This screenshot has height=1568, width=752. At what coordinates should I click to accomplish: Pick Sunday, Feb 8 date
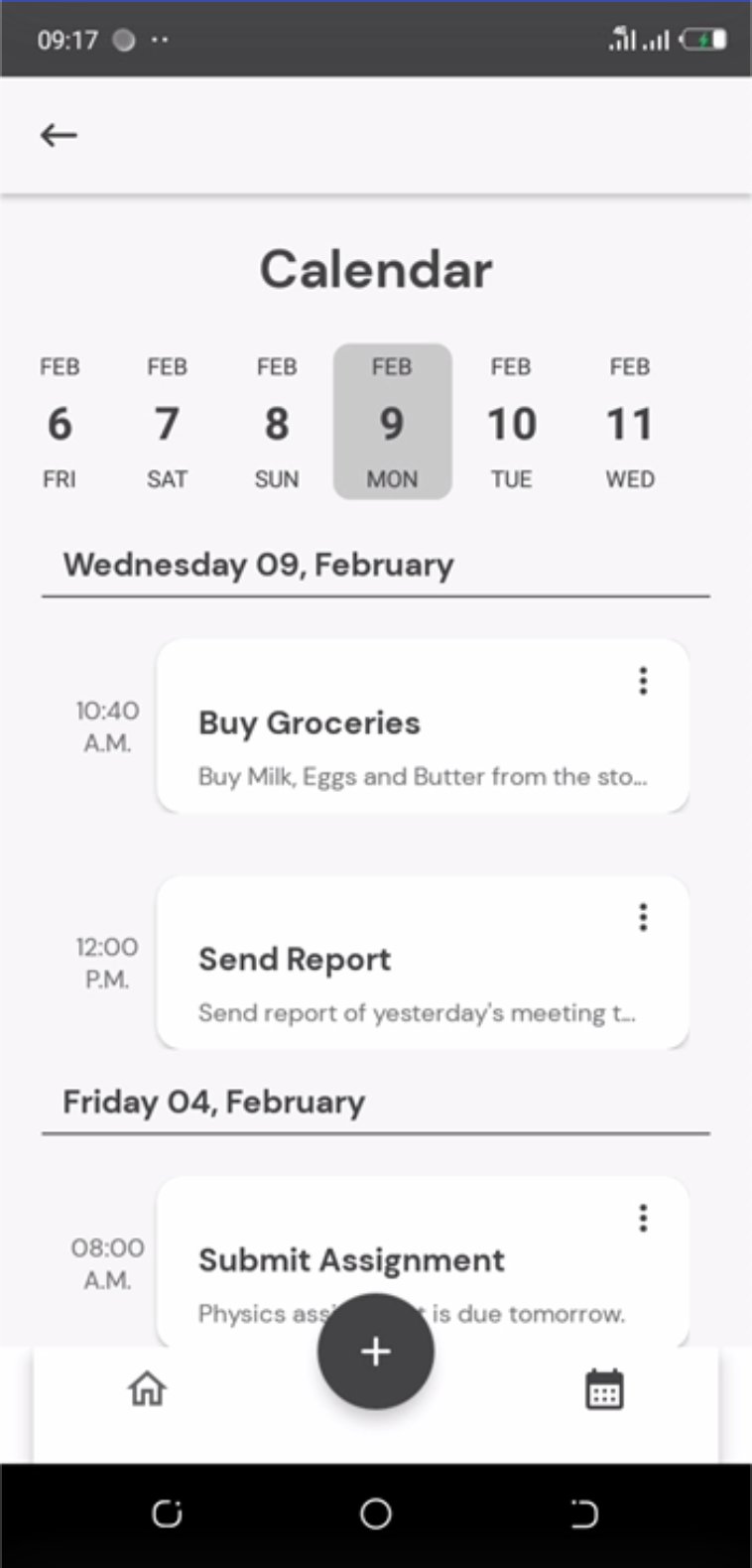tap(277, 423)
